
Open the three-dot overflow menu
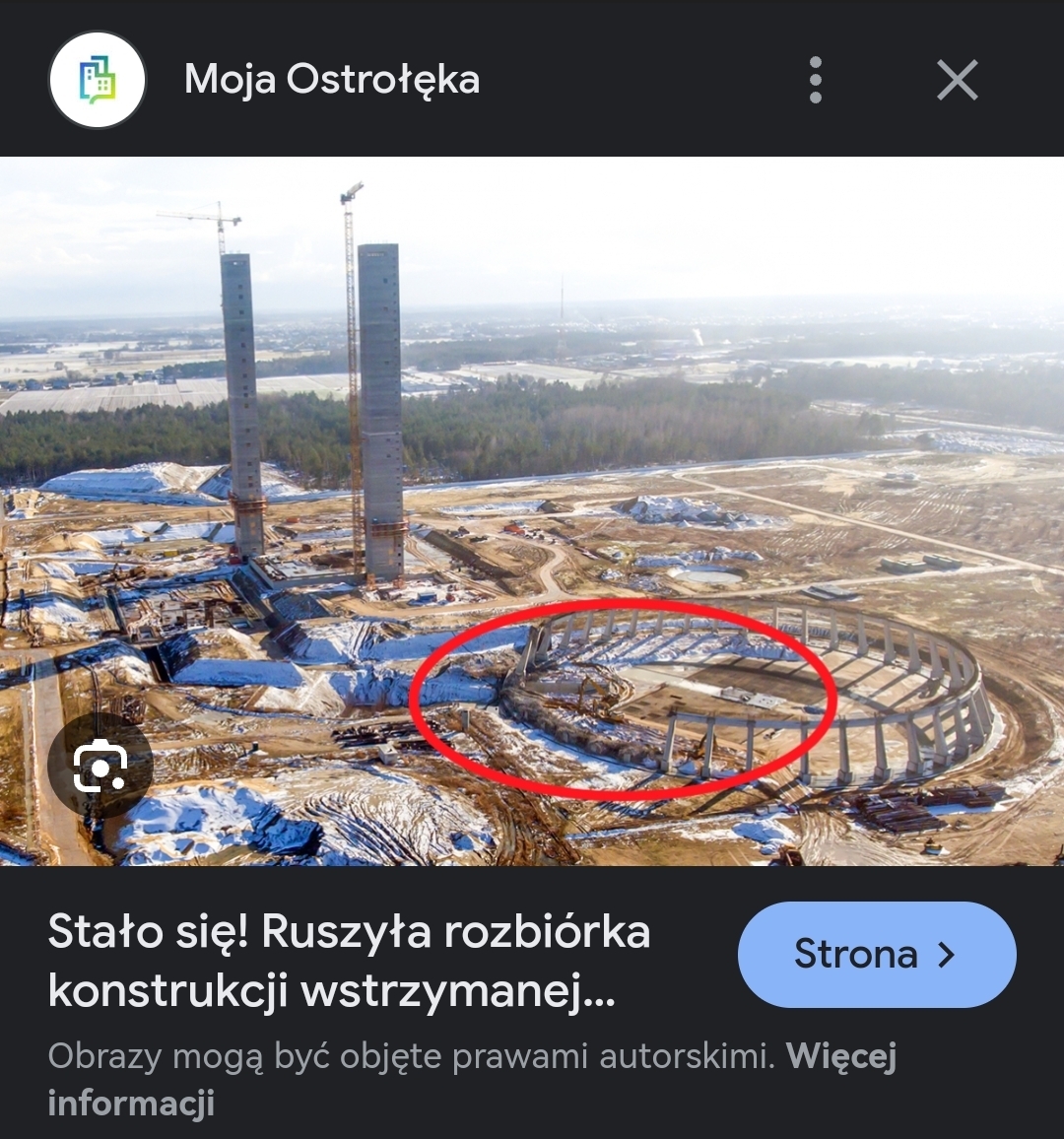point(815,80)
